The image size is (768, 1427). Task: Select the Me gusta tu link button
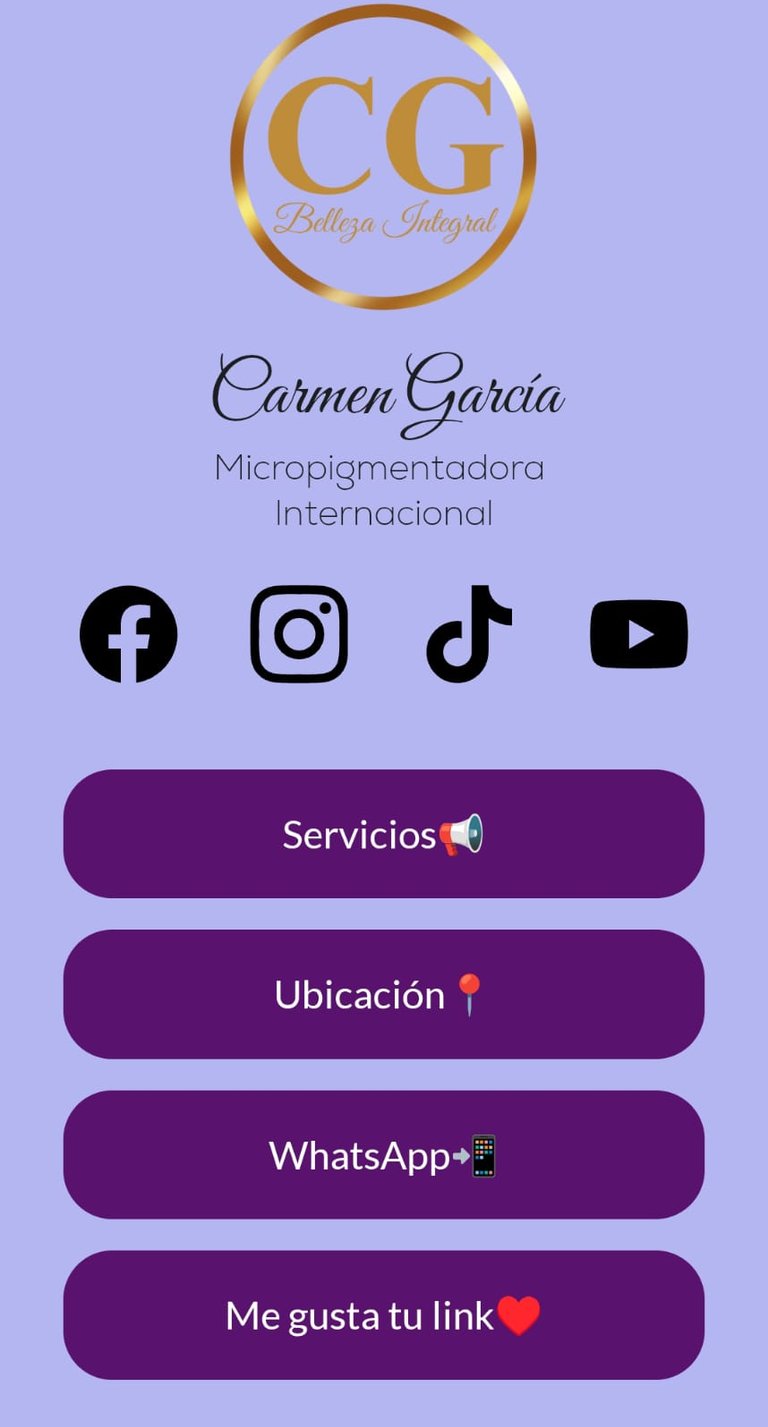pyautogui.click(x=384, y=1315)
